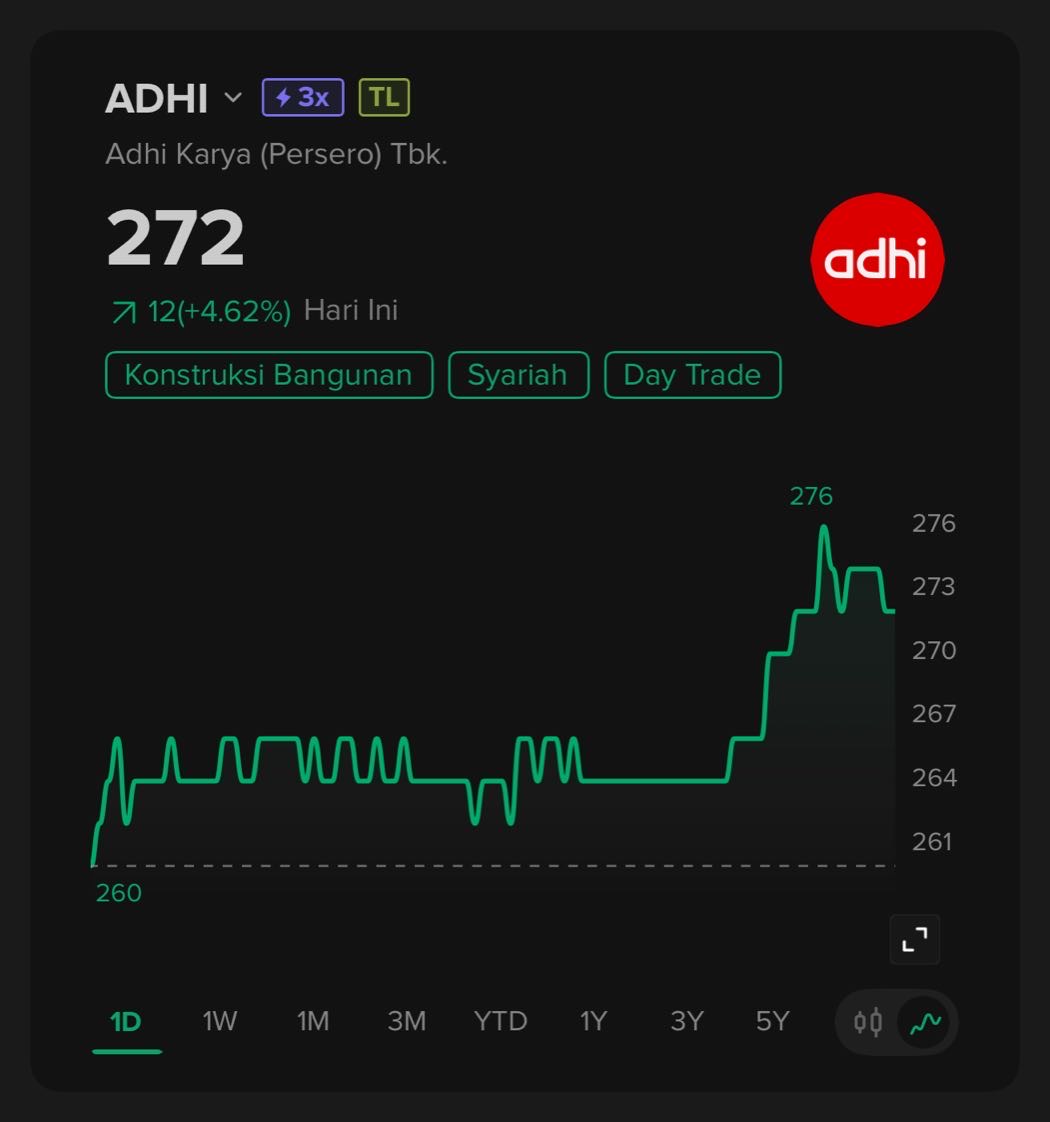The image size is (1050, 1122).
Task: View the YTD chart range
Action: 500,1021
